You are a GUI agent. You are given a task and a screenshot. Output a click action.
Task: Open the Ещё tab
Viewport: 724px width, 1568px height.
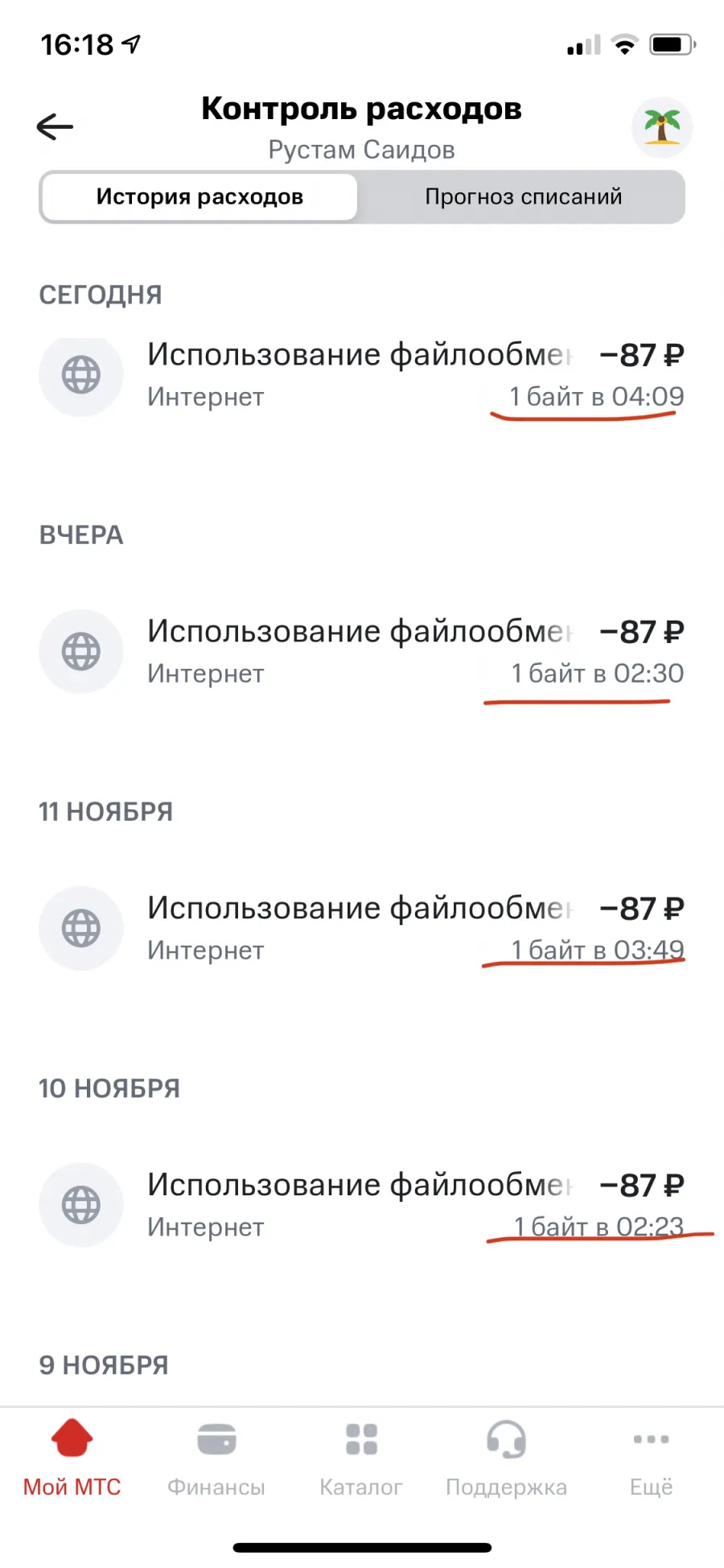(651, 1458)
